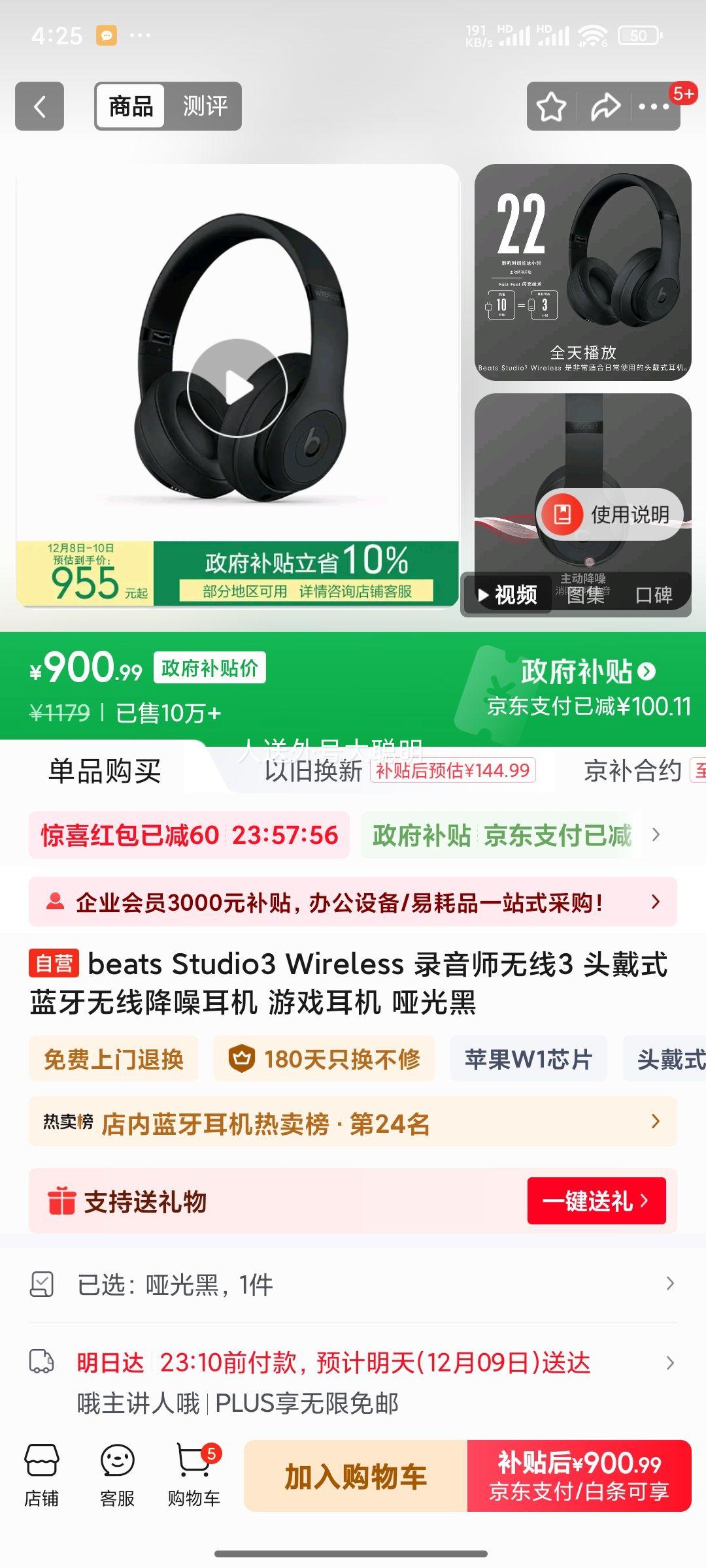Open 已选：哑光黑 selection options

pos(353,1284)
